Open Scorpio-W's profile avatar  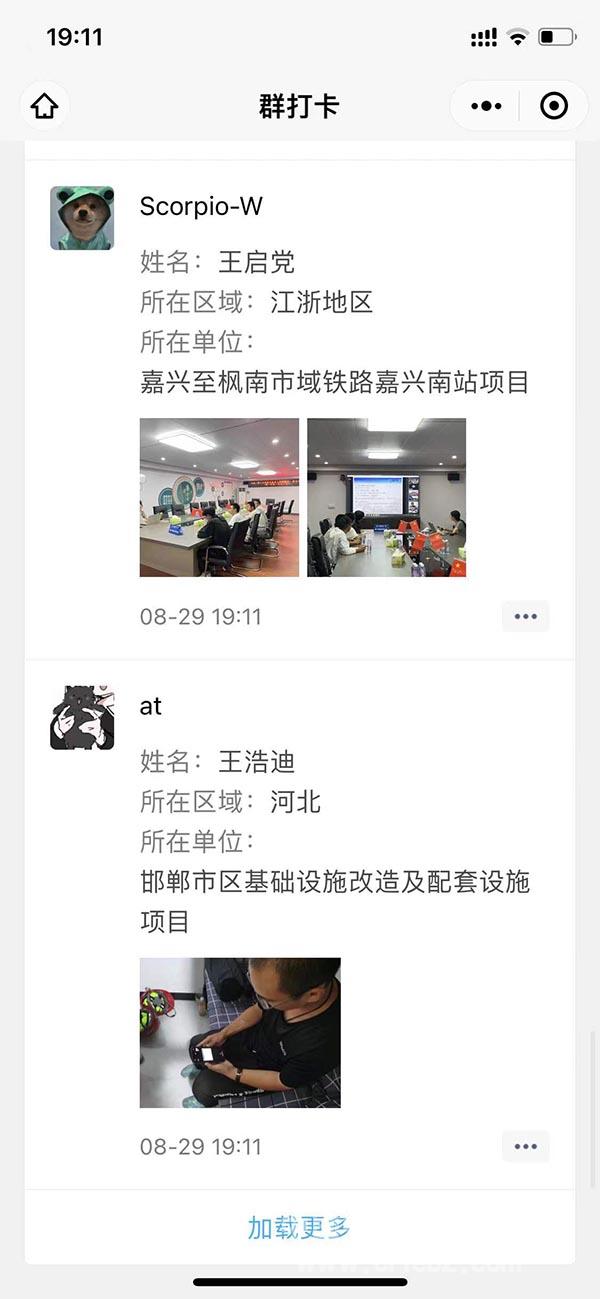82,218
